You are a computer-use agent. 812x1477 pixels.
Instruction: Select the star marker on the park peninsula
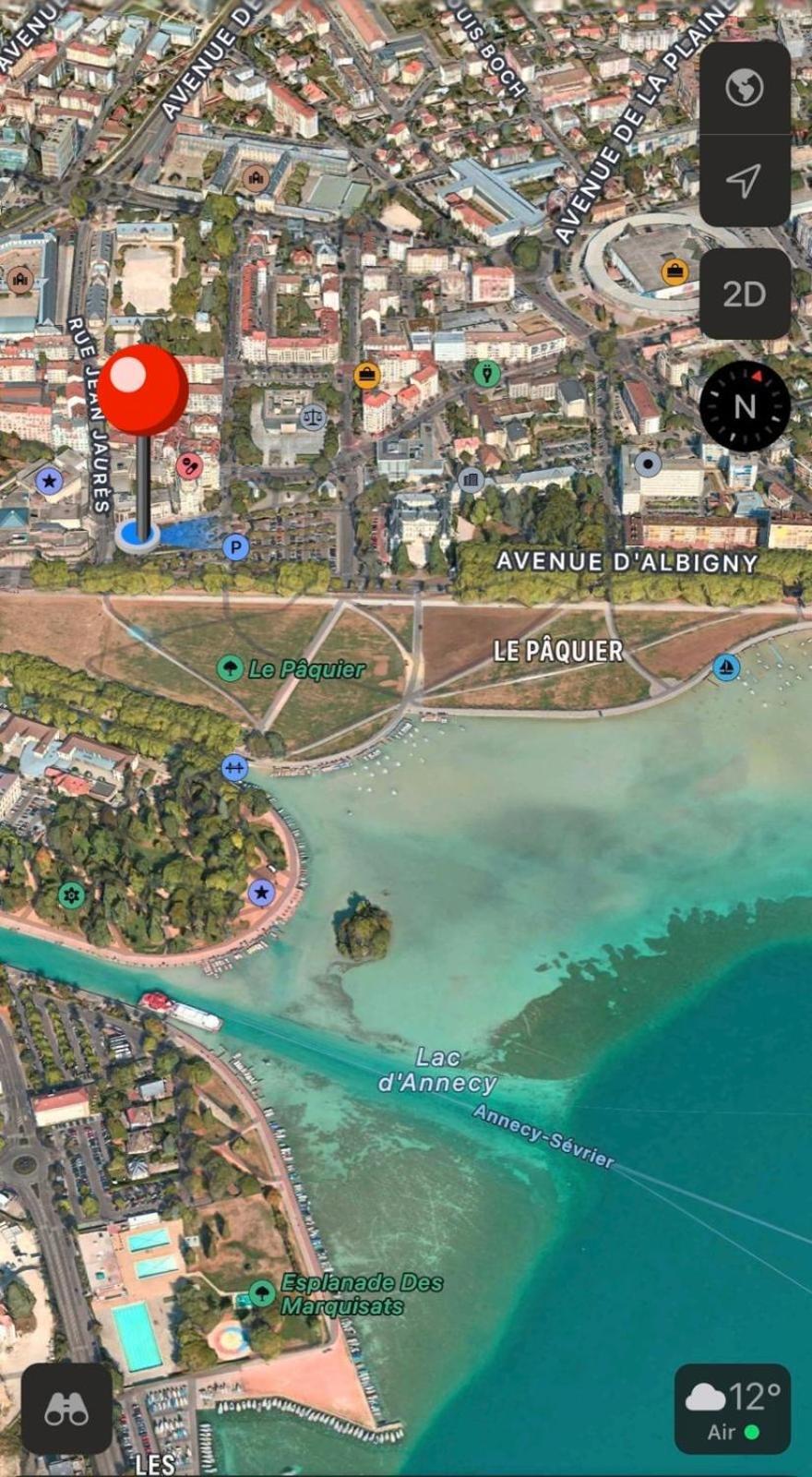[262, 892]
